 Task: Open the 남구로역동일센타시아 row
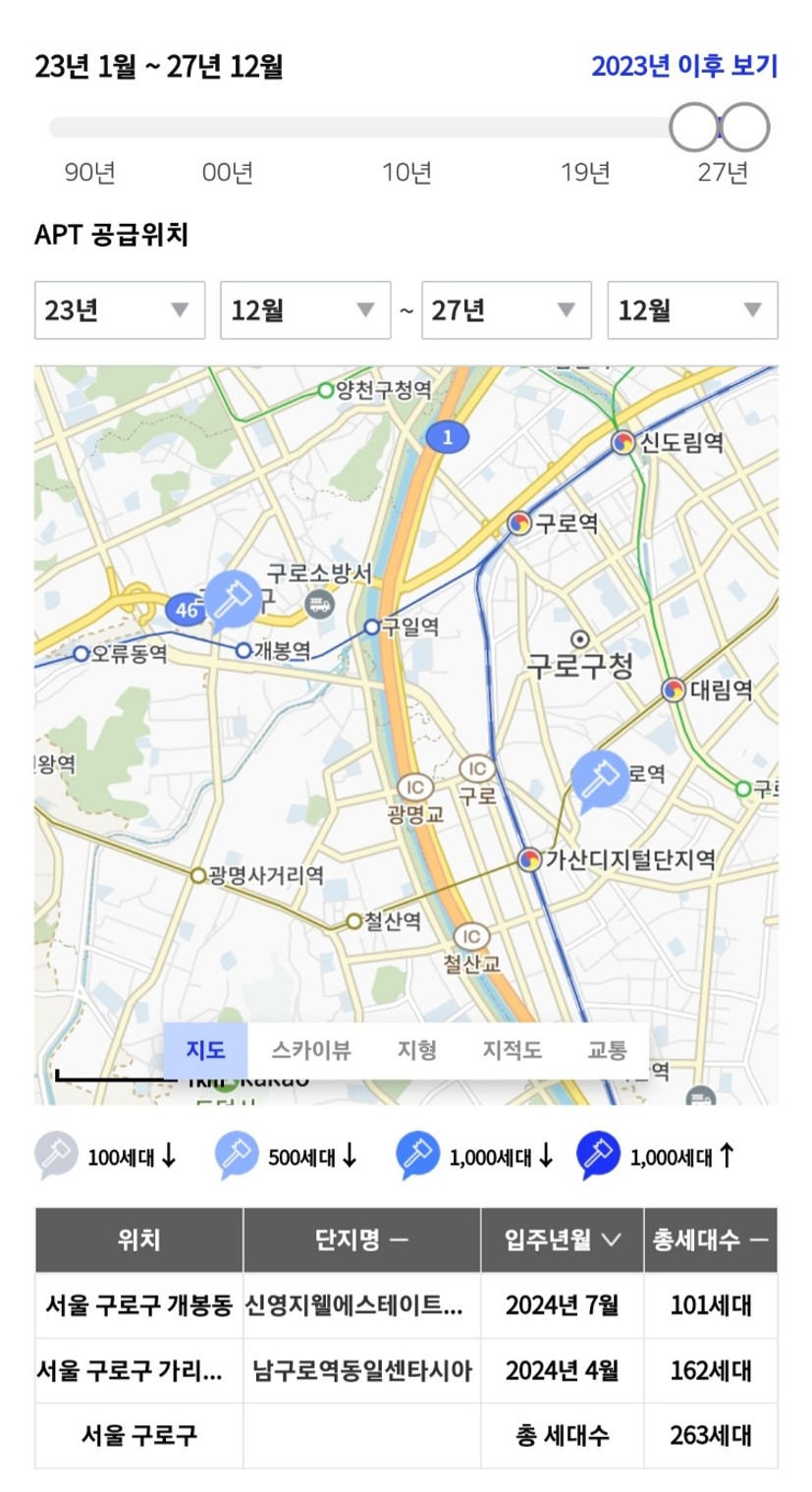361,1370
